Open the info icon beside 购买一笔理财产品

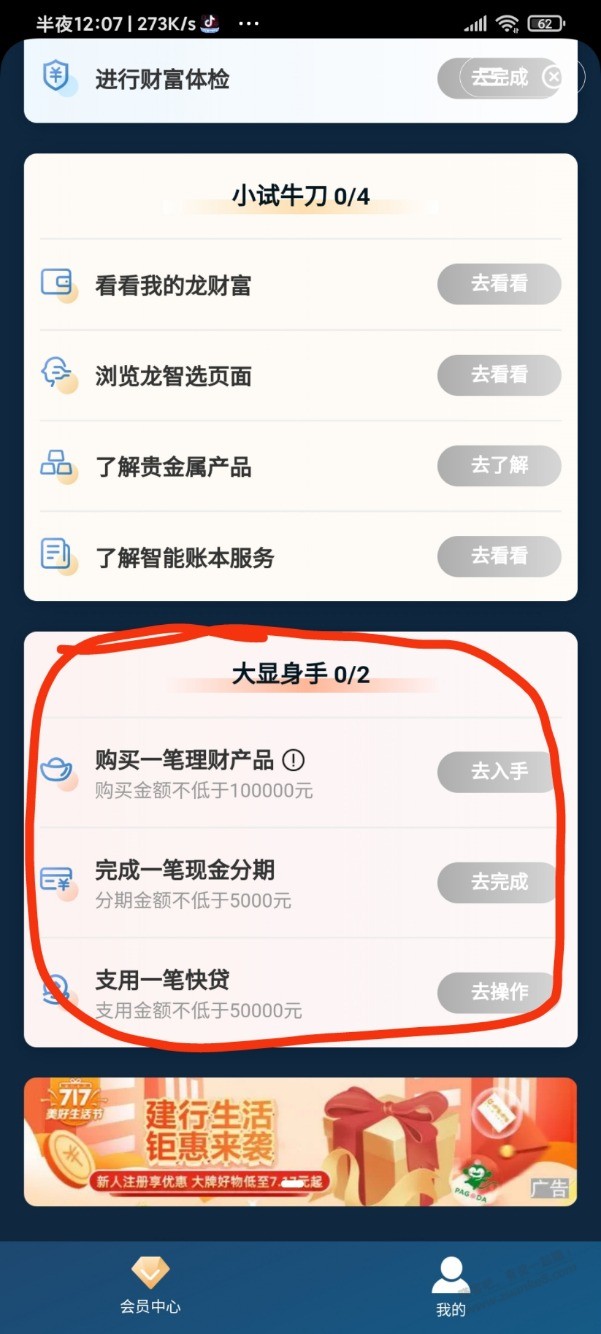(x=293, y=761)
